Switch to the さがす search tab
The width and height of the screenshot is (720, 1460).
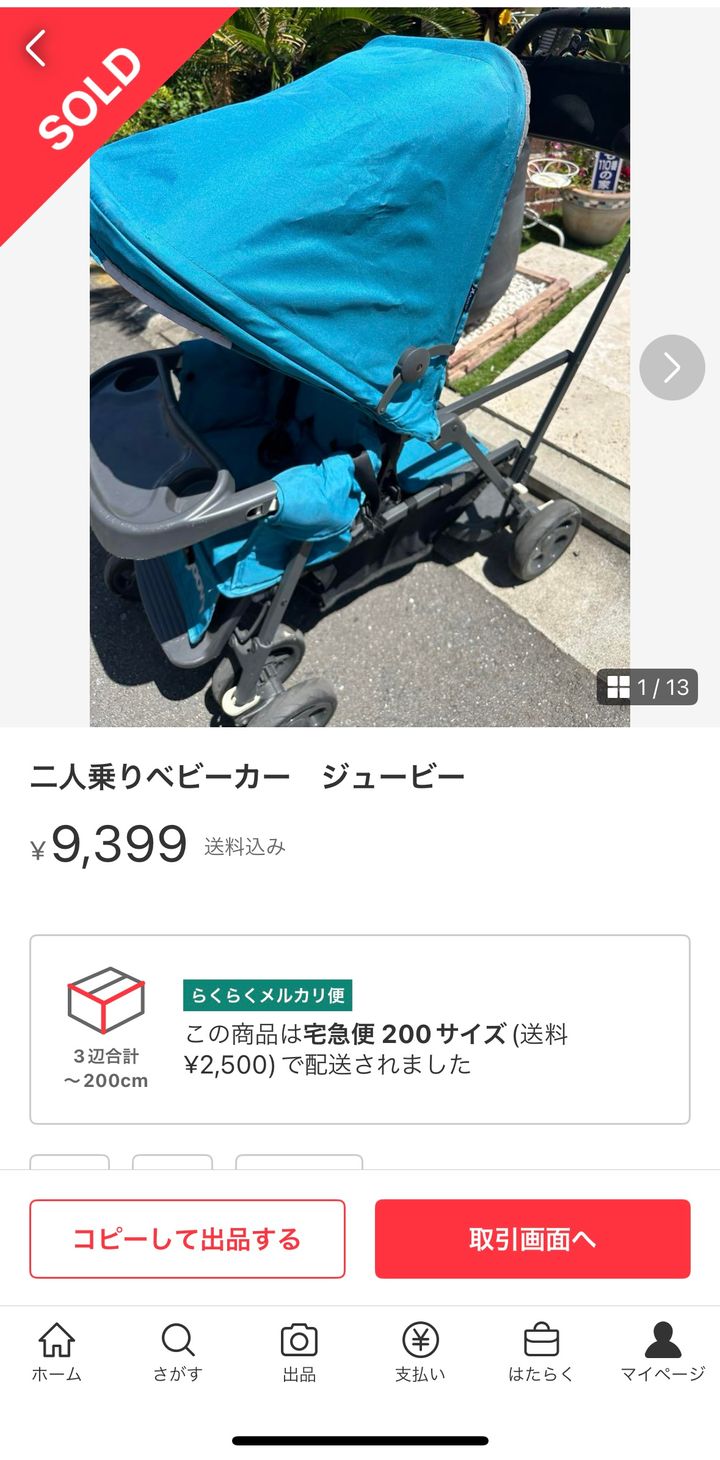pos(178,1352)
